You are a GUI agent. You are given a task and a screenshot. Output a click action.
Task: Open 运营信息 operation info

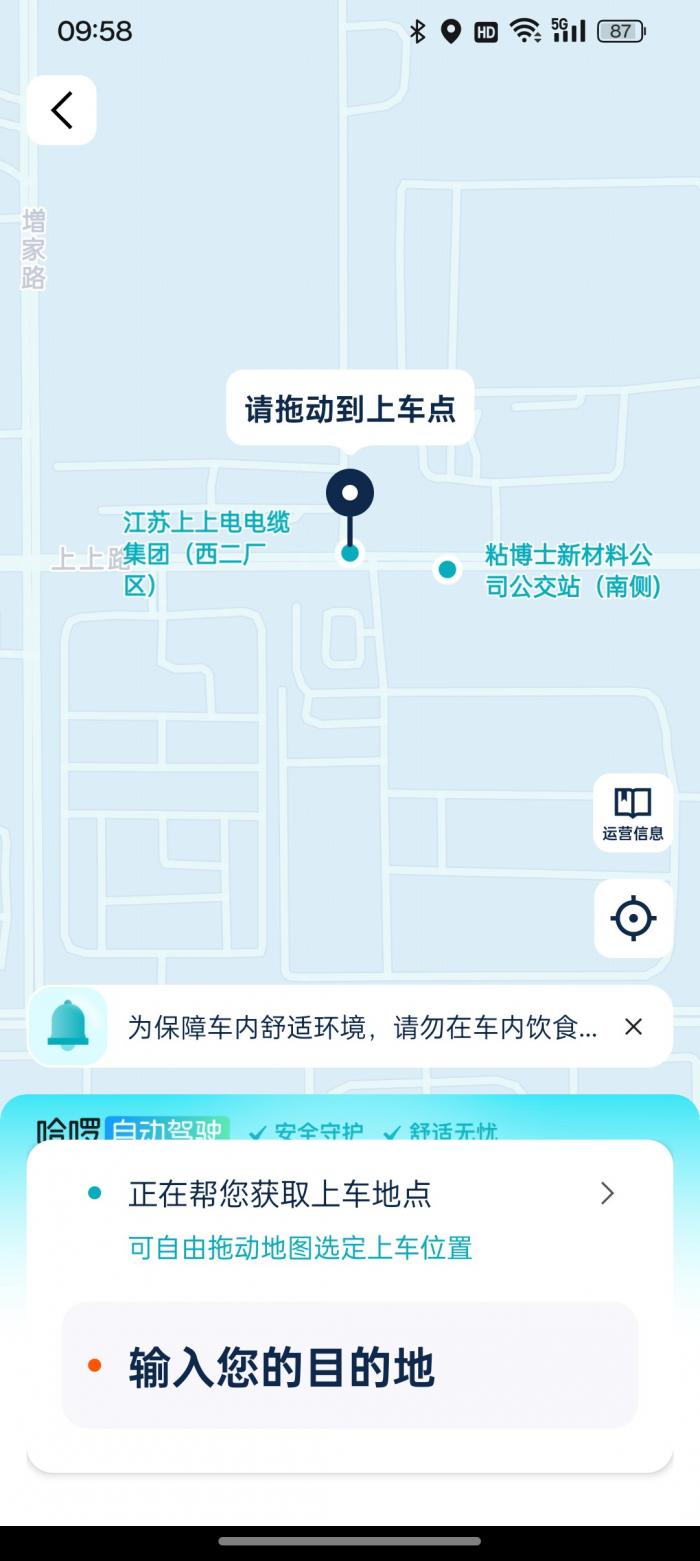tap(632, 813)
